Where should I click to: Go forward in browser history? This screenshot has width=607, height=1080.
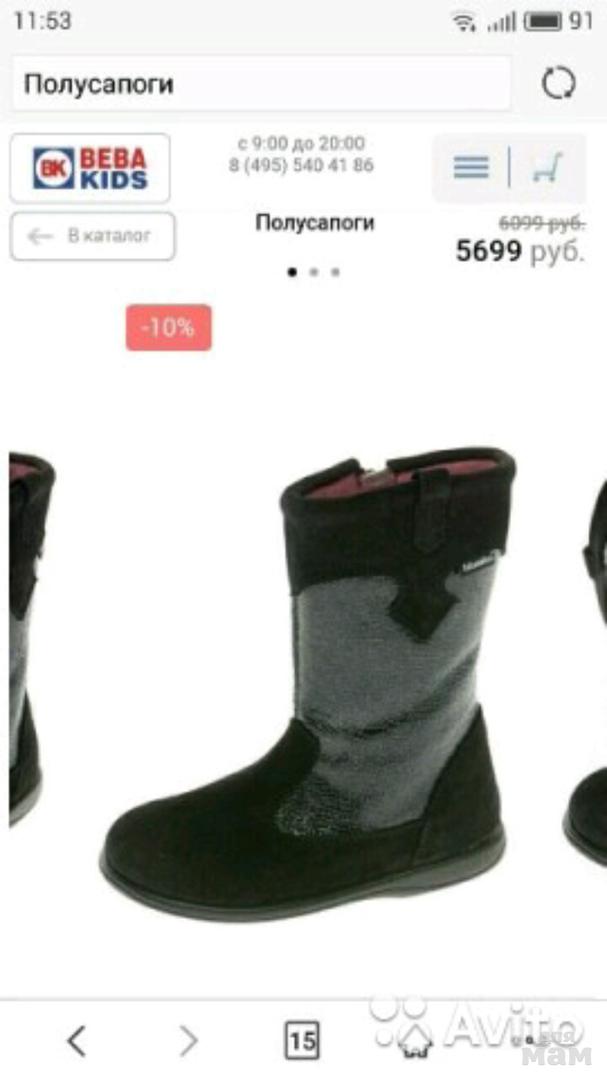tap(188, 1041)
